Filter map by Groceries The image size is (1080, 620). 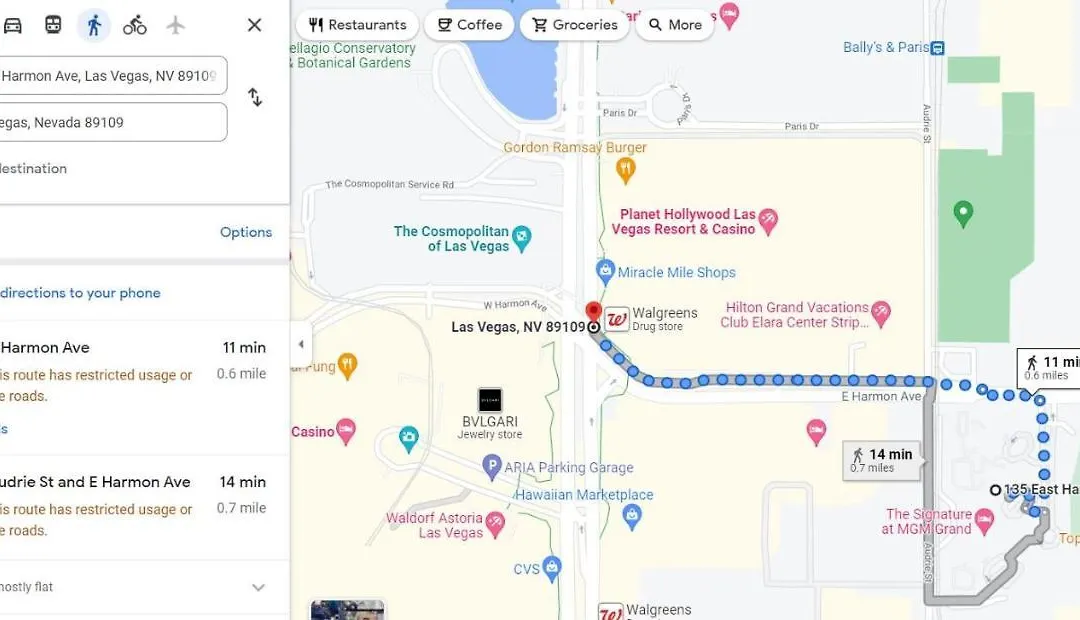click(x=574, y=25)
